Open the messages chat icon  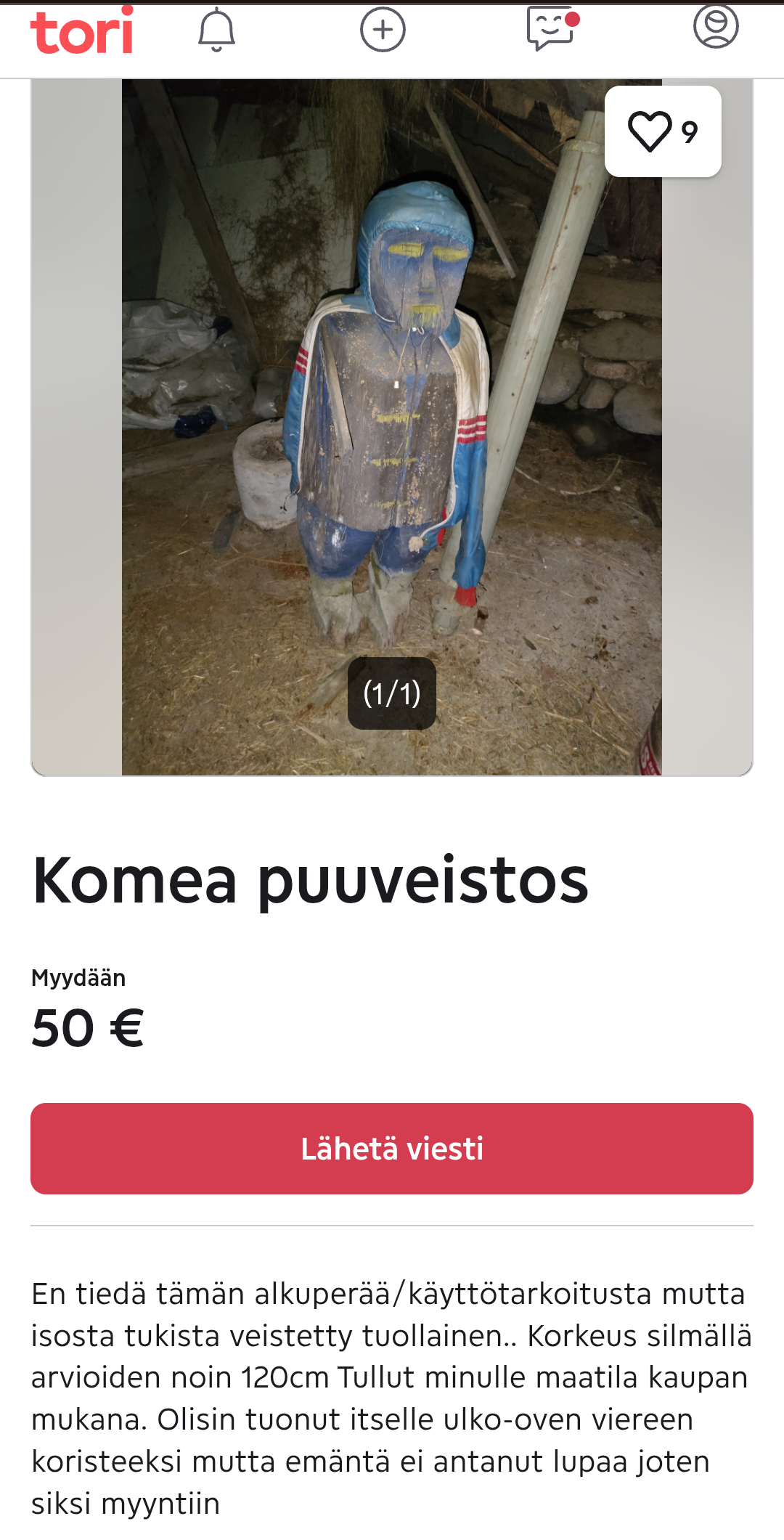(x=552, y=29)
